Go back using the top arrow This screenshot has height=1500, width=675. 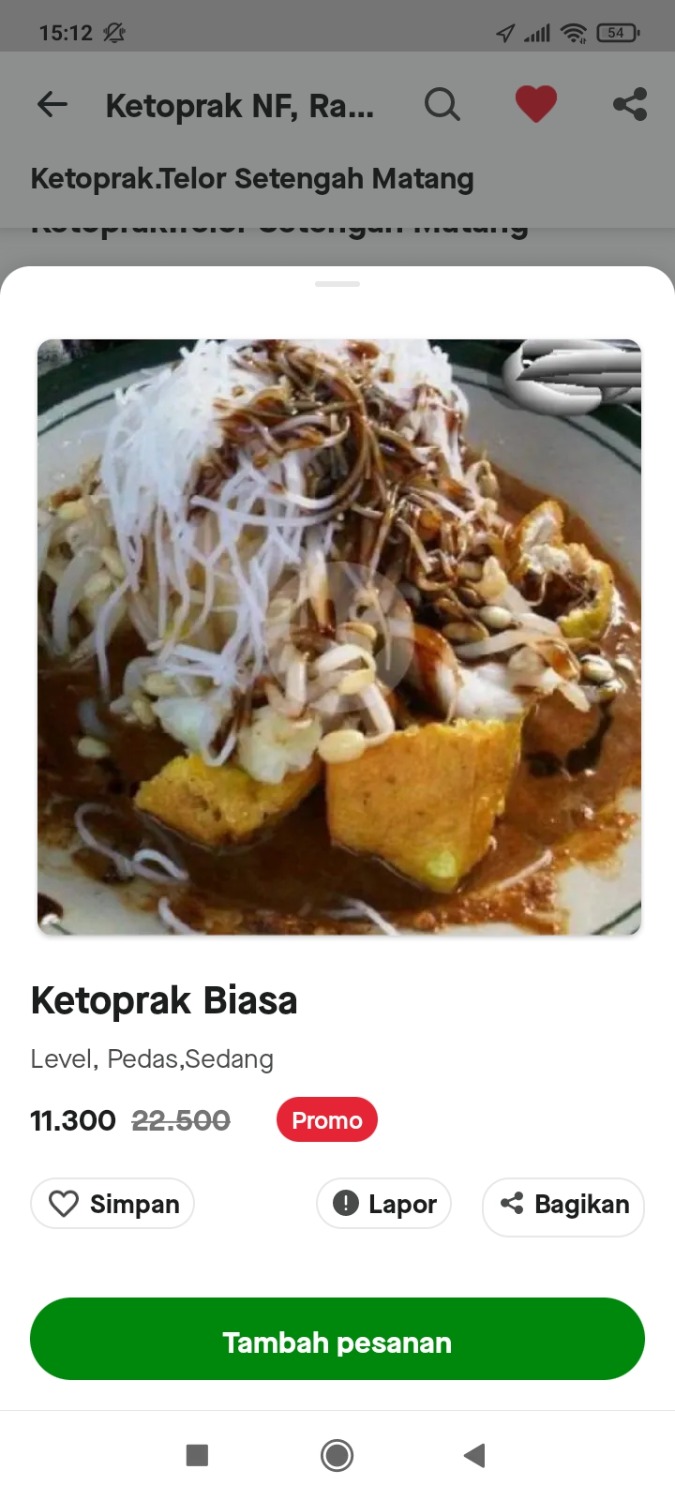(x=52, y=104)
